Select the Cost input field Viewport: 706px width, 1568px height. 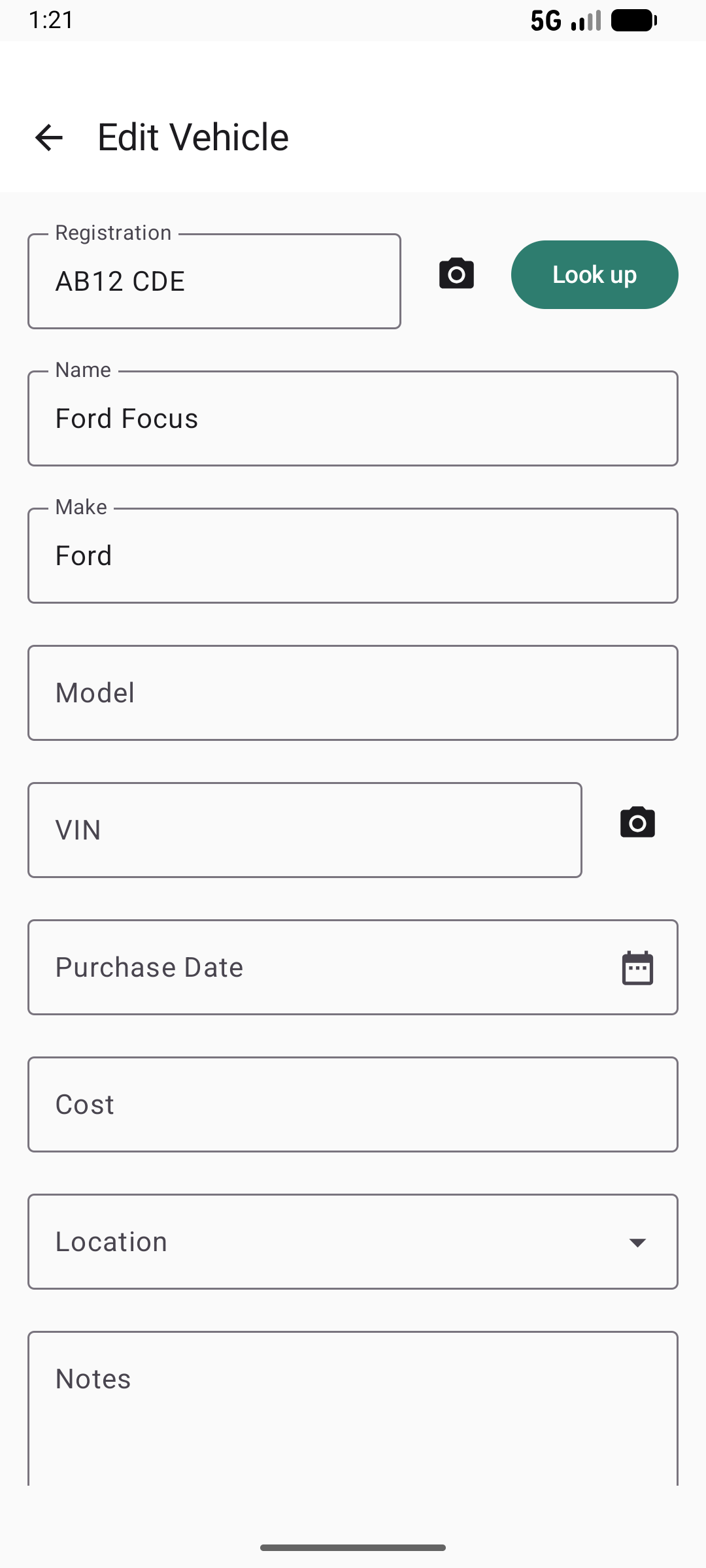coord(353,1104)
